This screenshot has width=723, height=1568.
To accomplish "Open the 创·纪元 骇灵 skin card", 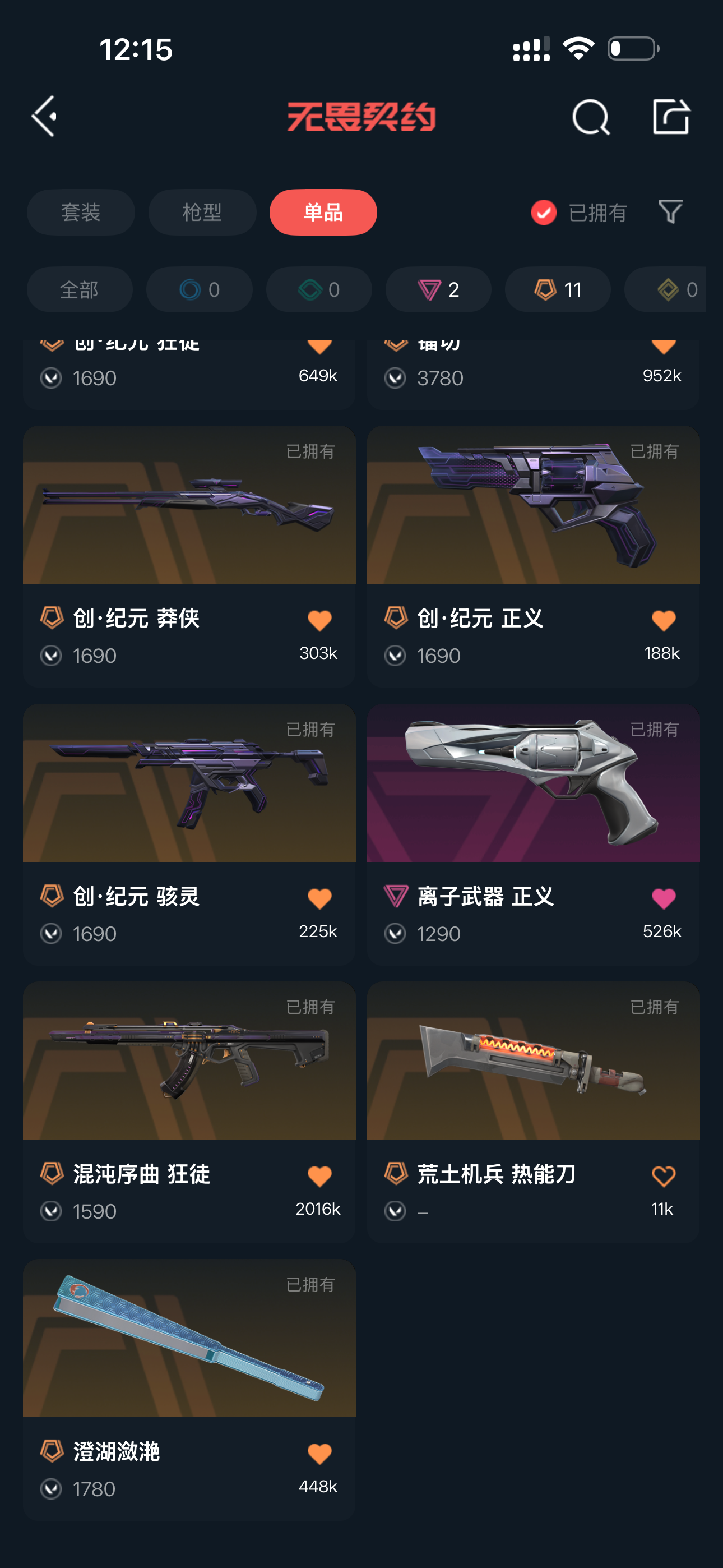I will click(x=189, y=783).
